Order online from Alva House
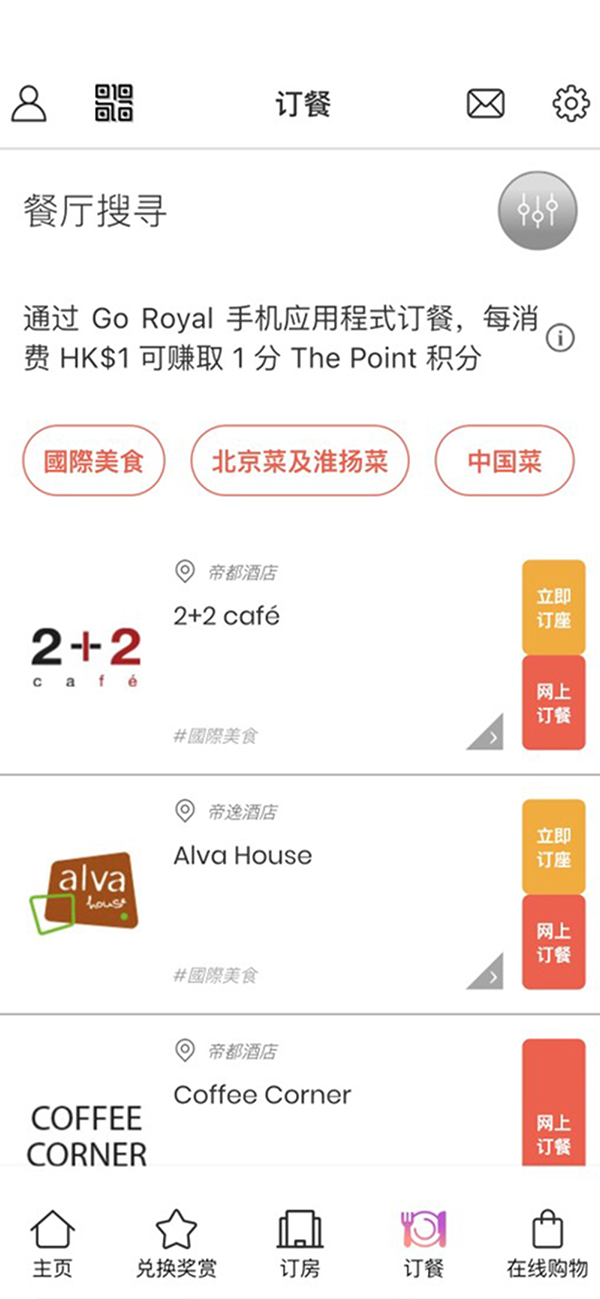The height and width of the screenshot is (1299, 600). 553,942
